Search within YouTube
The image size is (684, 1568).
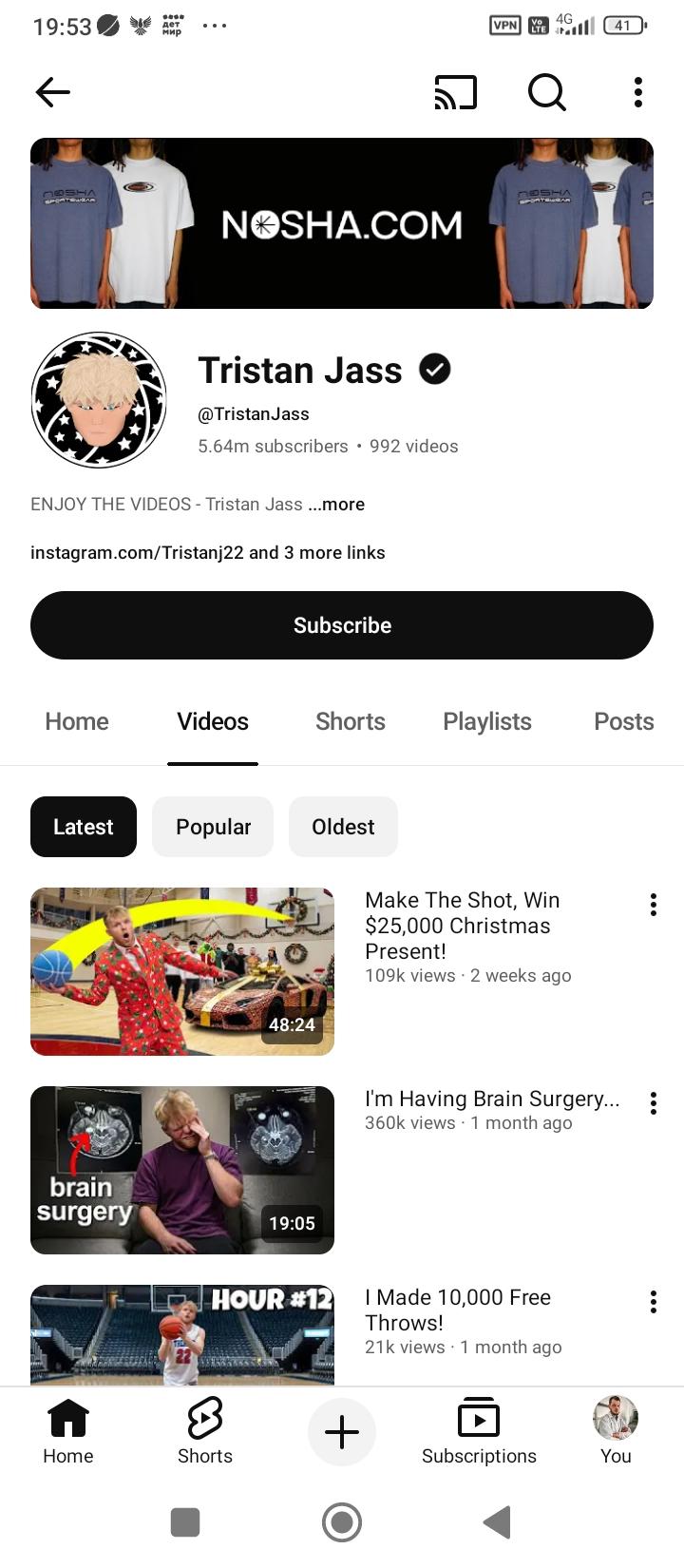(546, 92)
